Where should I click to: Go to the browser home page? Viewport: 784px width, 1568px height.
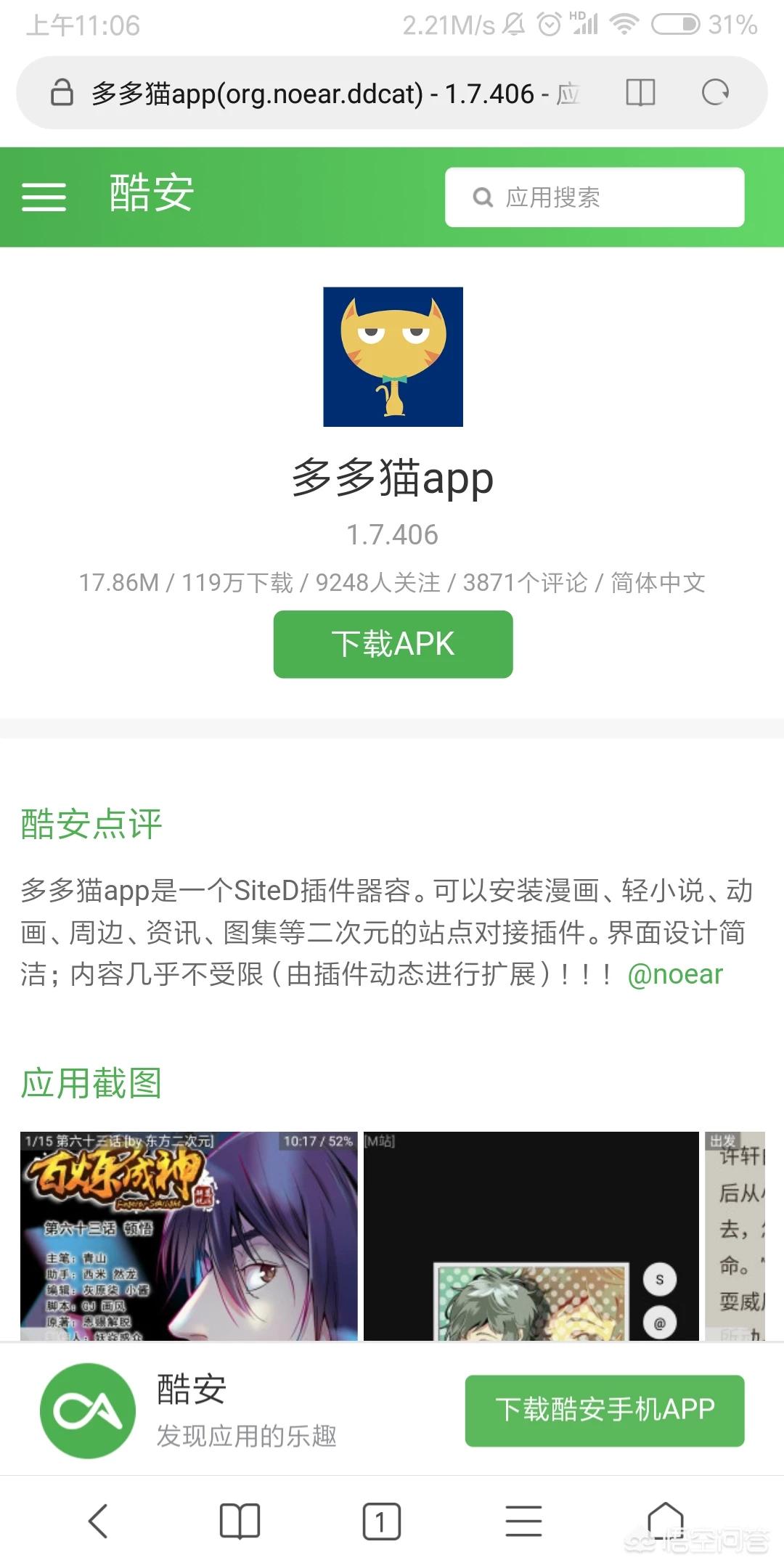click(665, 1521)
